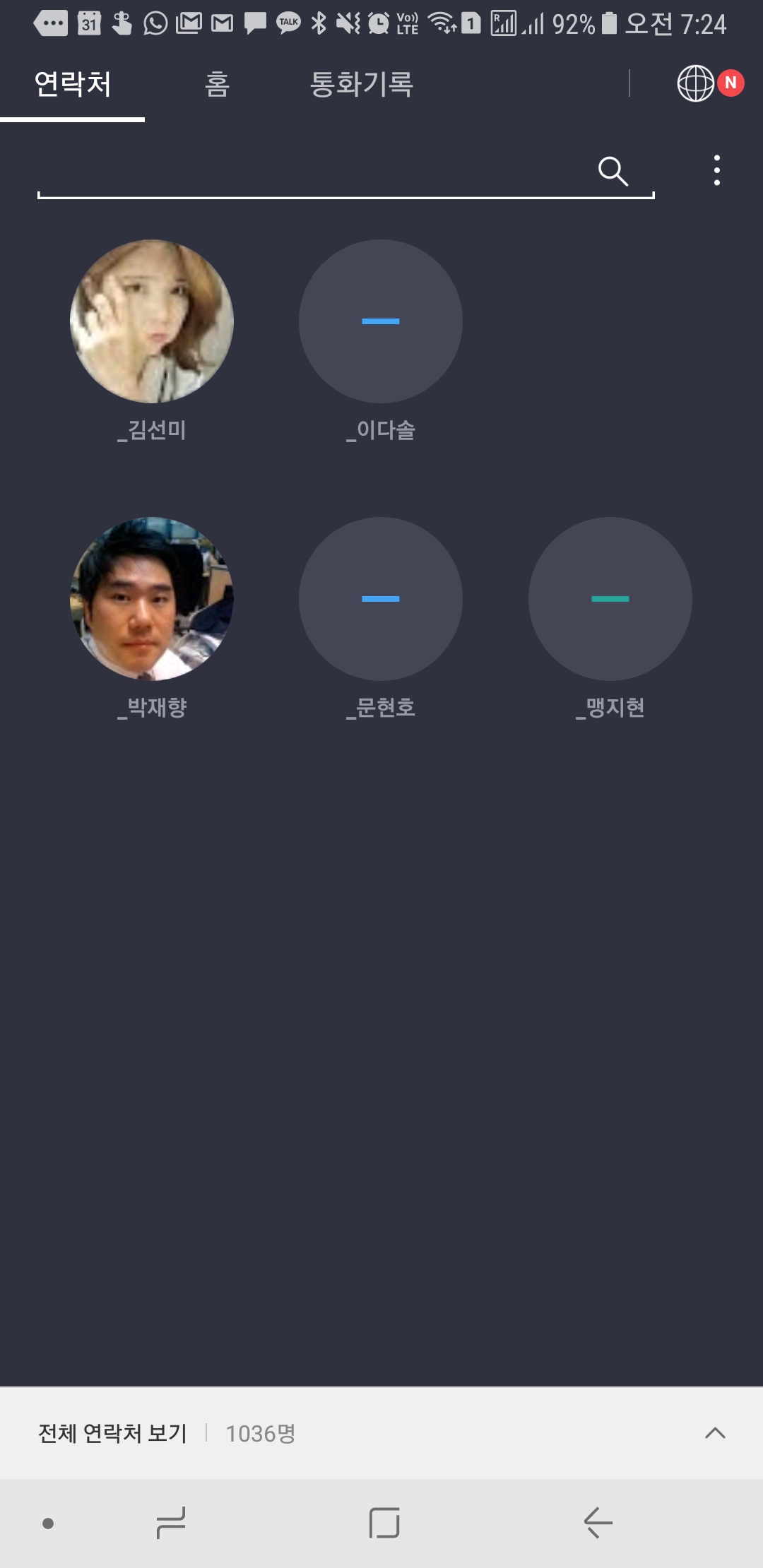The width and height of the screenshot is (763, 1568).
Task: Switch to the 홈 tab
Action: click(x=217, y=85)
